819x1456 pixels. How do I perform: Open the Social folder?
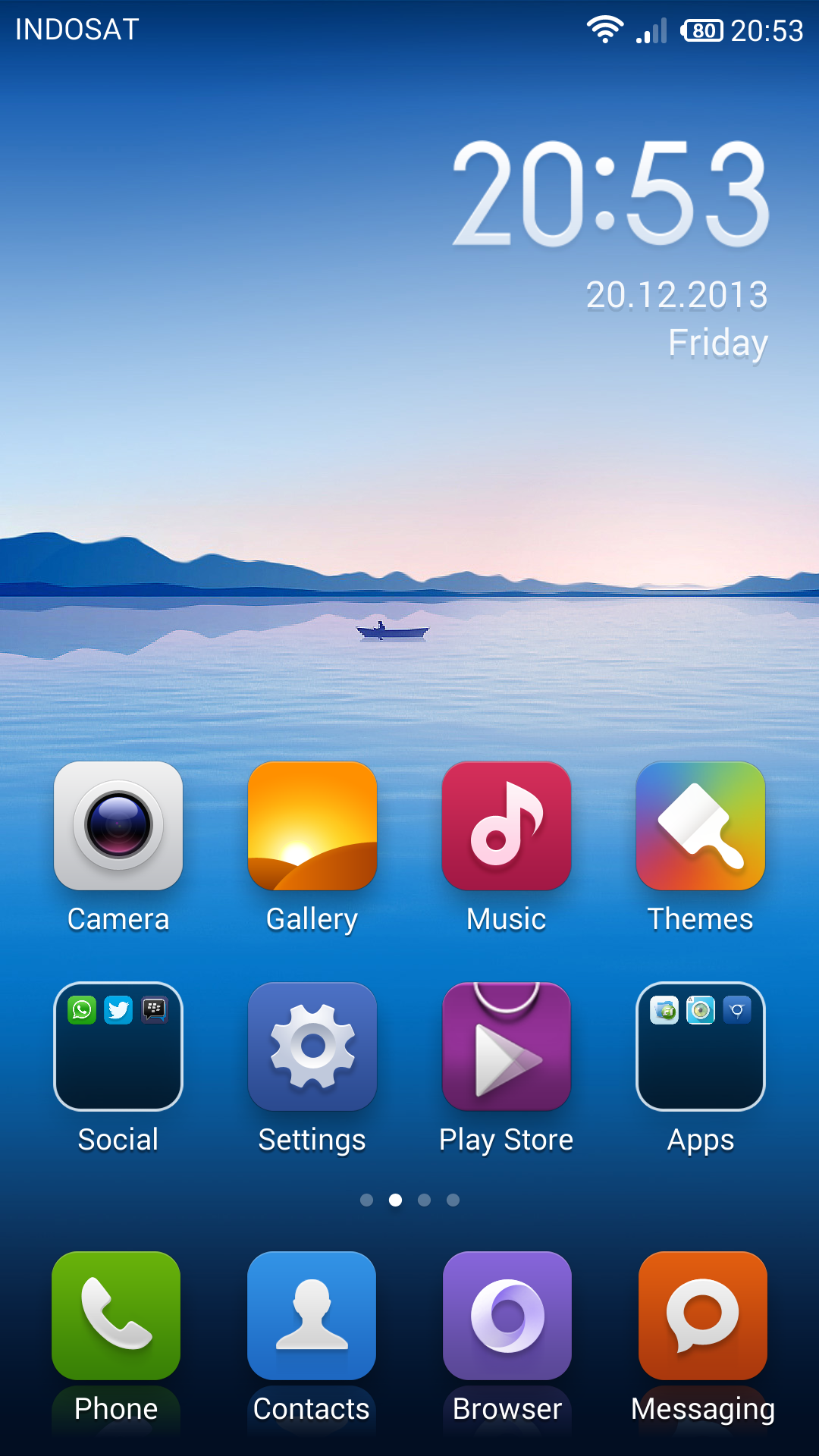(118, 1046)
